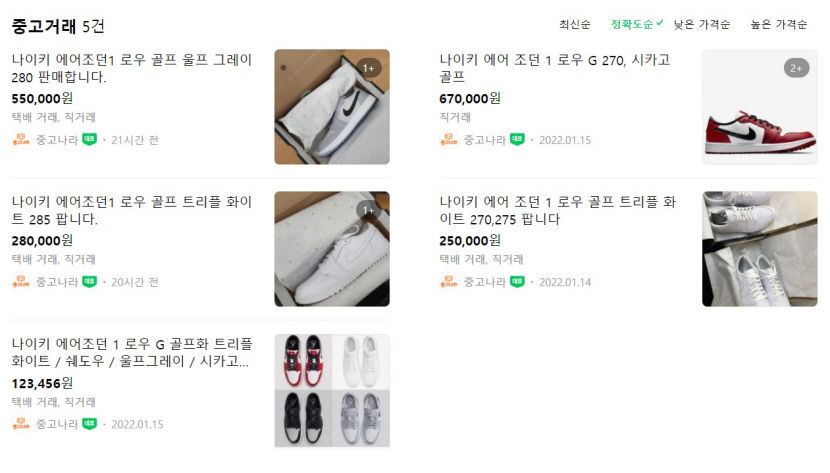
Task: View the four-shoe collage thumbnail
Action: (332, 391)
